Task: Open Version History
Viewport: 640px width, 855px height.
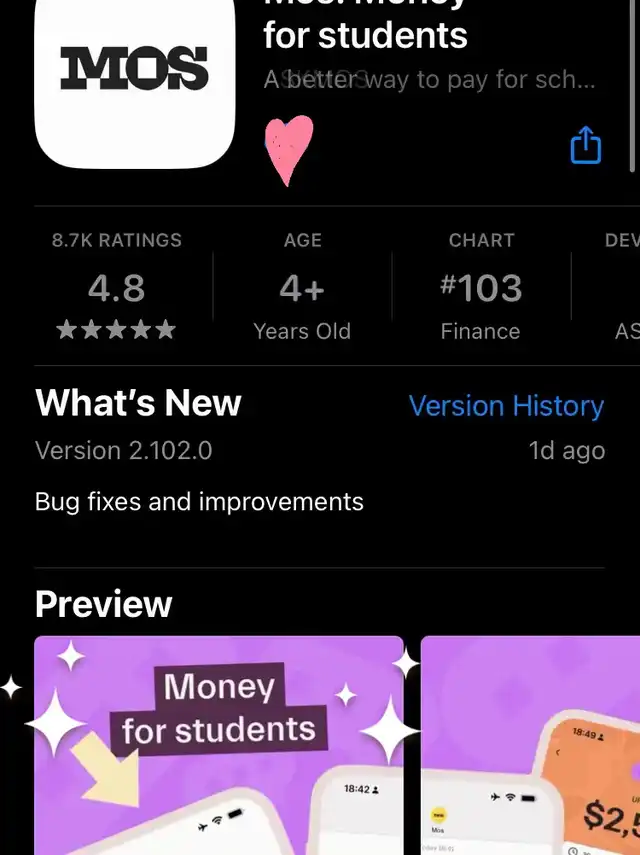Action: coord(506,406)
